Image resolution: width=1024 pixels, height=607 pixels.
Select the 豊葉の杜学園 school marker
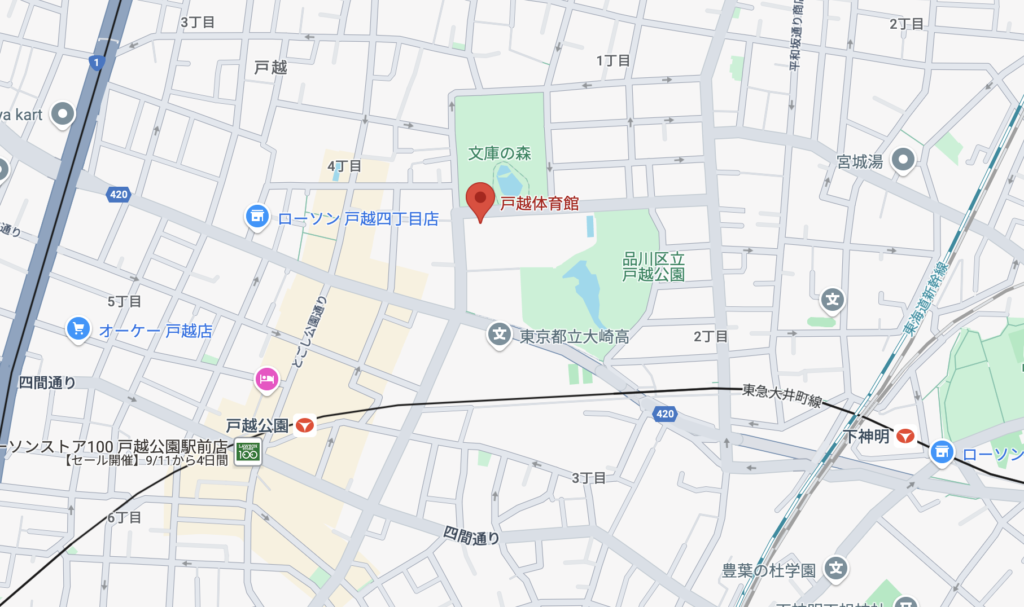pyautogui.click(x=837, y=570)
